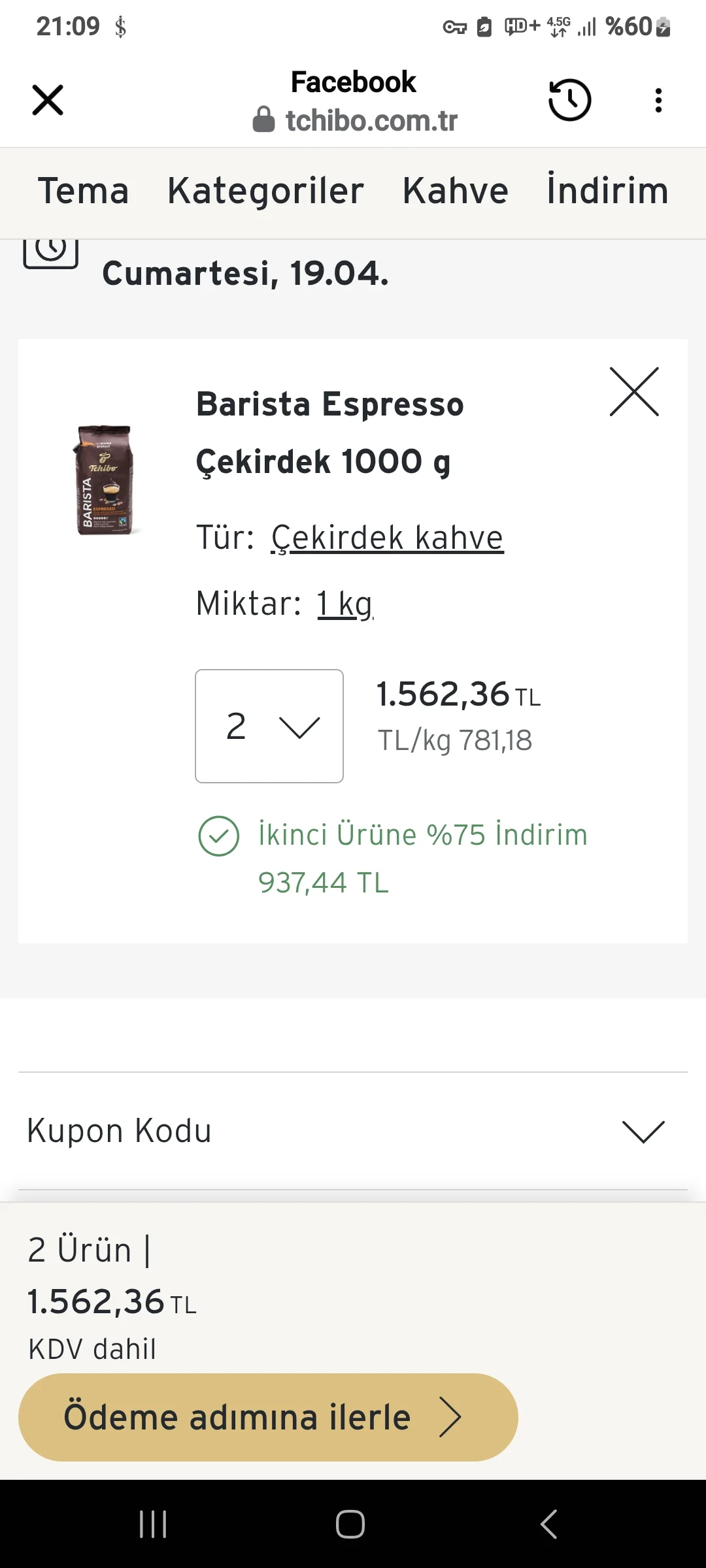The image size is (706, 1568).
Task: Go back using the system back button
Action: coord(549,1524)
